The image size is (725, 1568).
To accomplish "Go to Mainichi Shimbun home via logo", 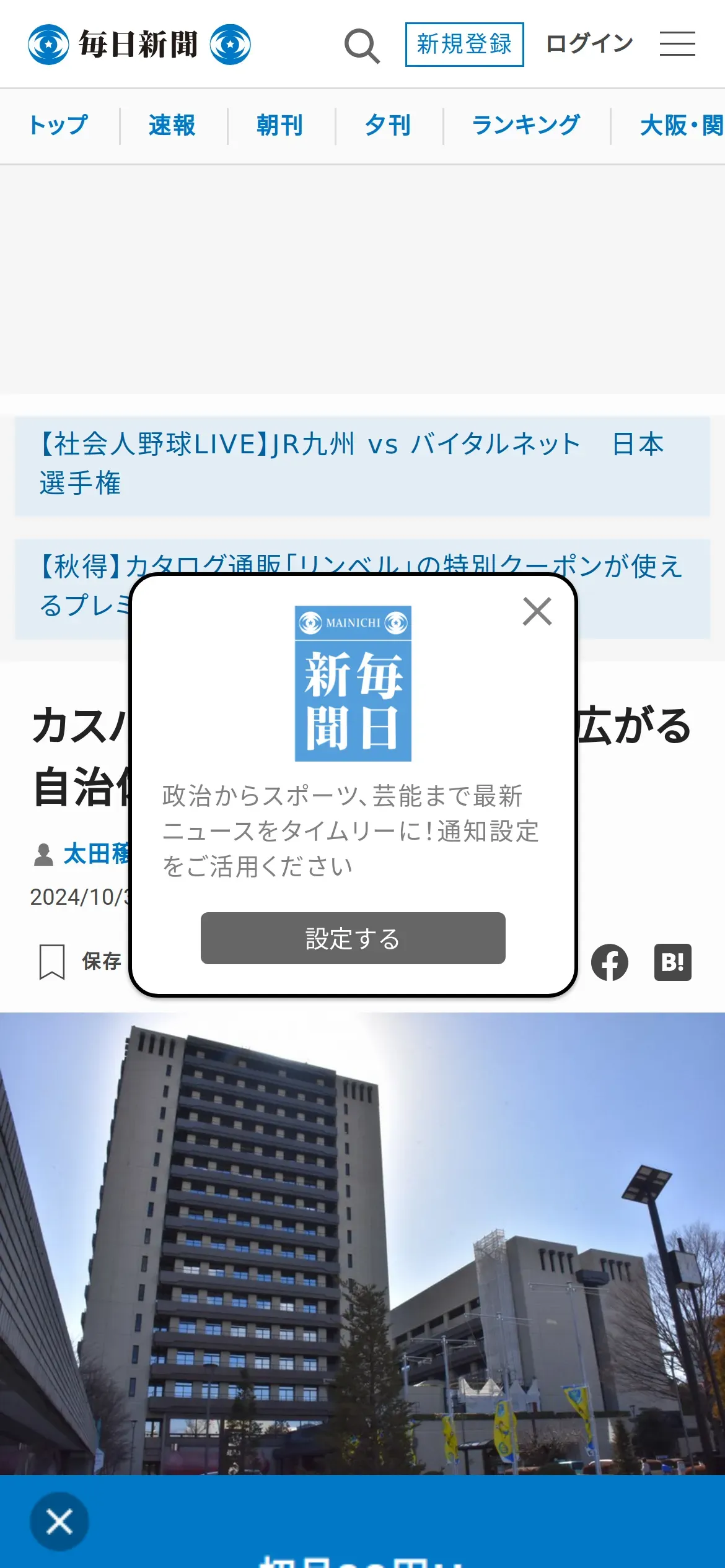I will tap(139, 45).
